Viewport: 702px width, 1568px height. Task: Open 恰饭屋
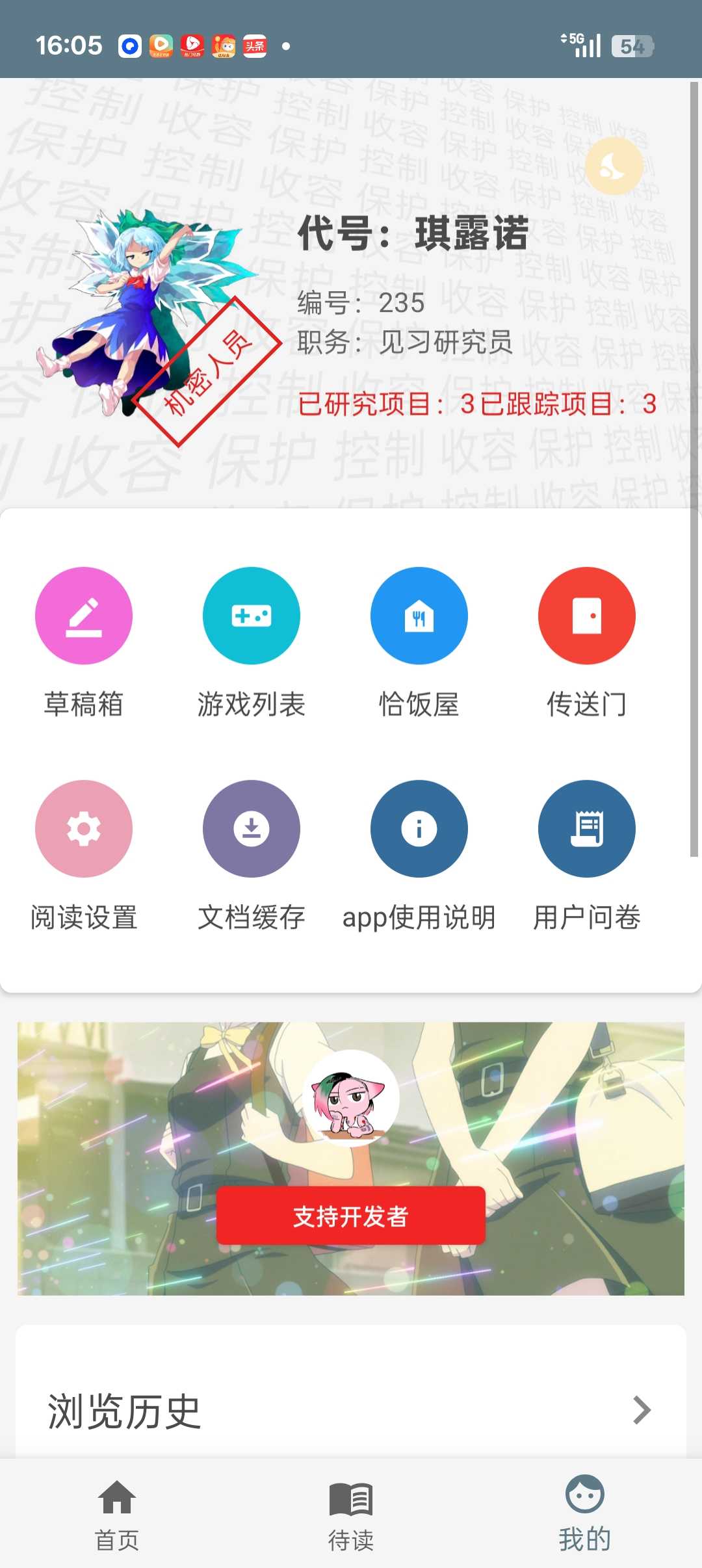pyautogui.click(x=419, y=616)
